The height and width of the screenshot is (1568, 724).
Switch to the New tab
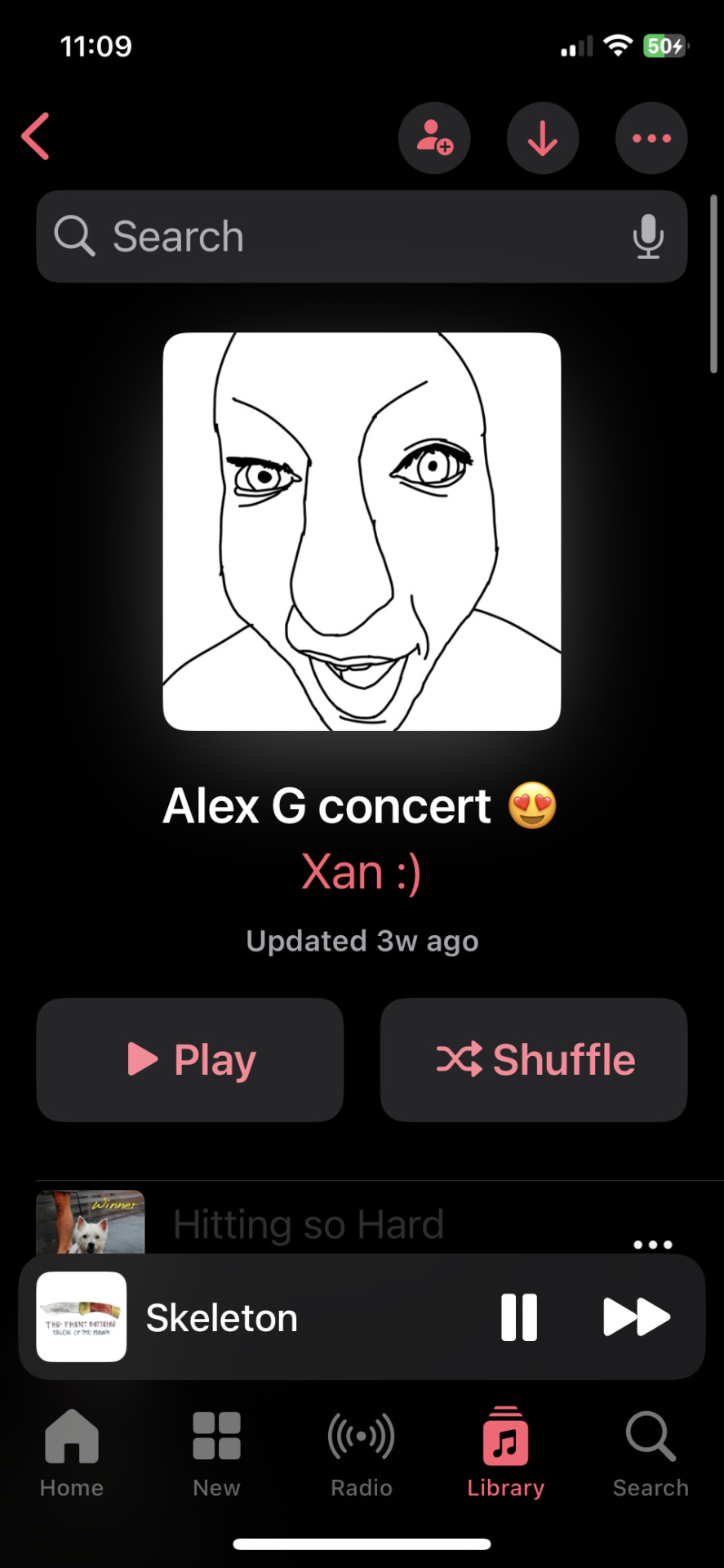(216, 1454)
